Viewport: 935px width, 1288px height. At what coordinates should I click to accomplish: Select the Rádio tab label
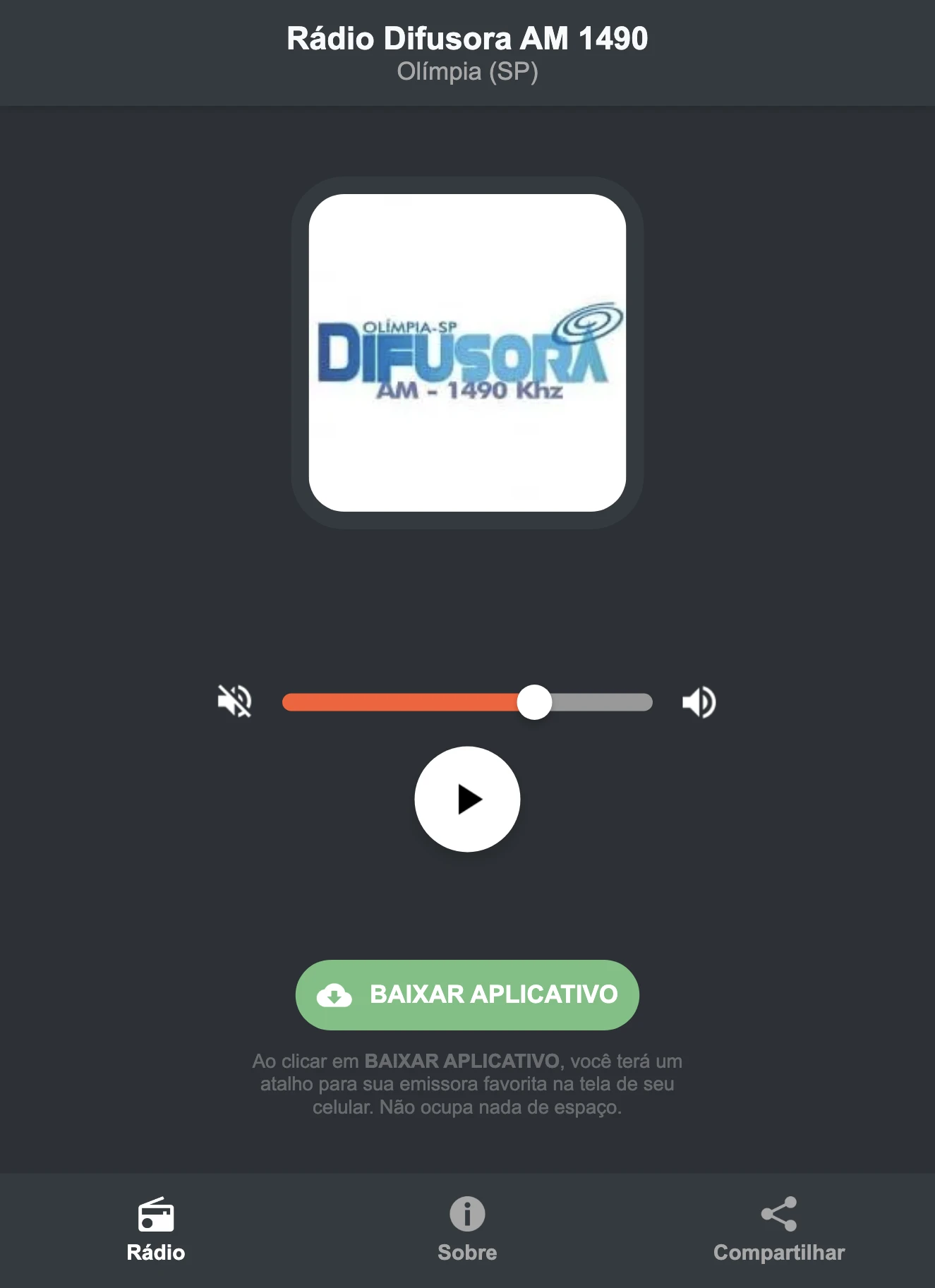point(156,1253)
